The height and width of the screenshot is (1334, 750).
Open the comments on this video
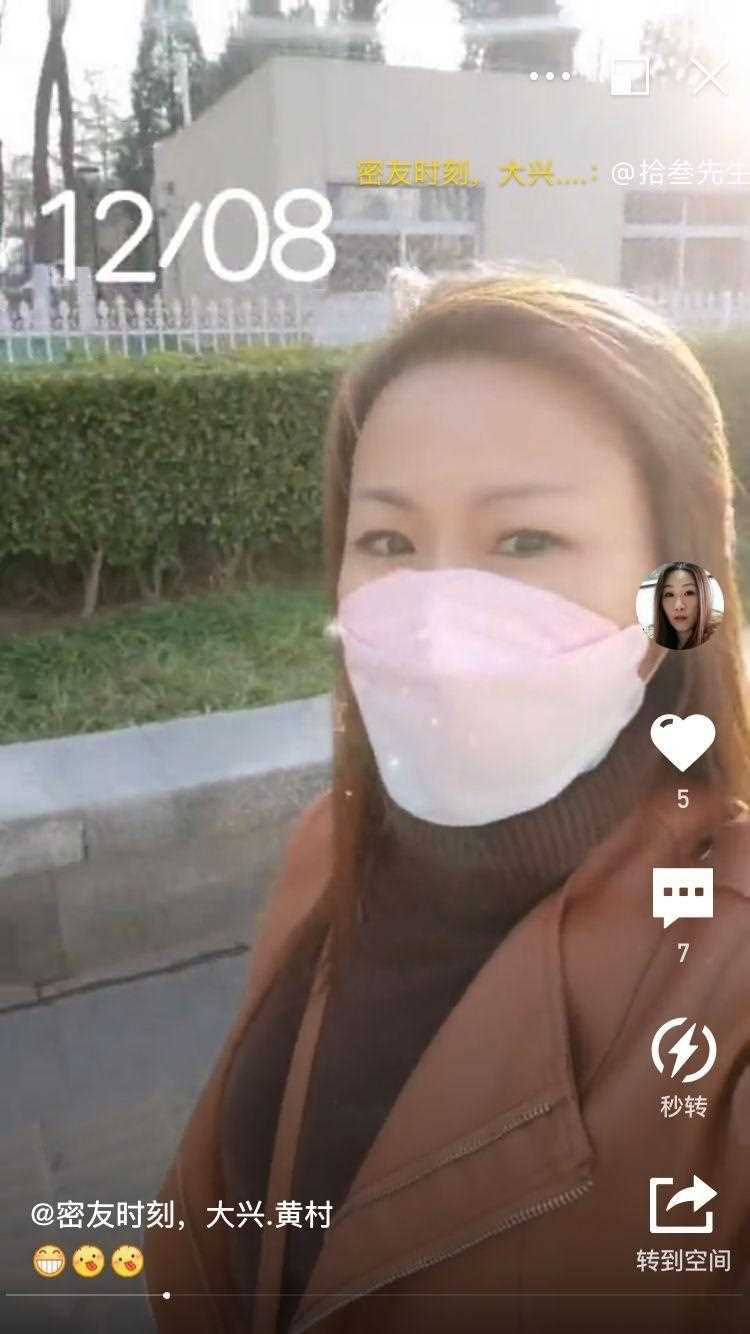[683, 897]
